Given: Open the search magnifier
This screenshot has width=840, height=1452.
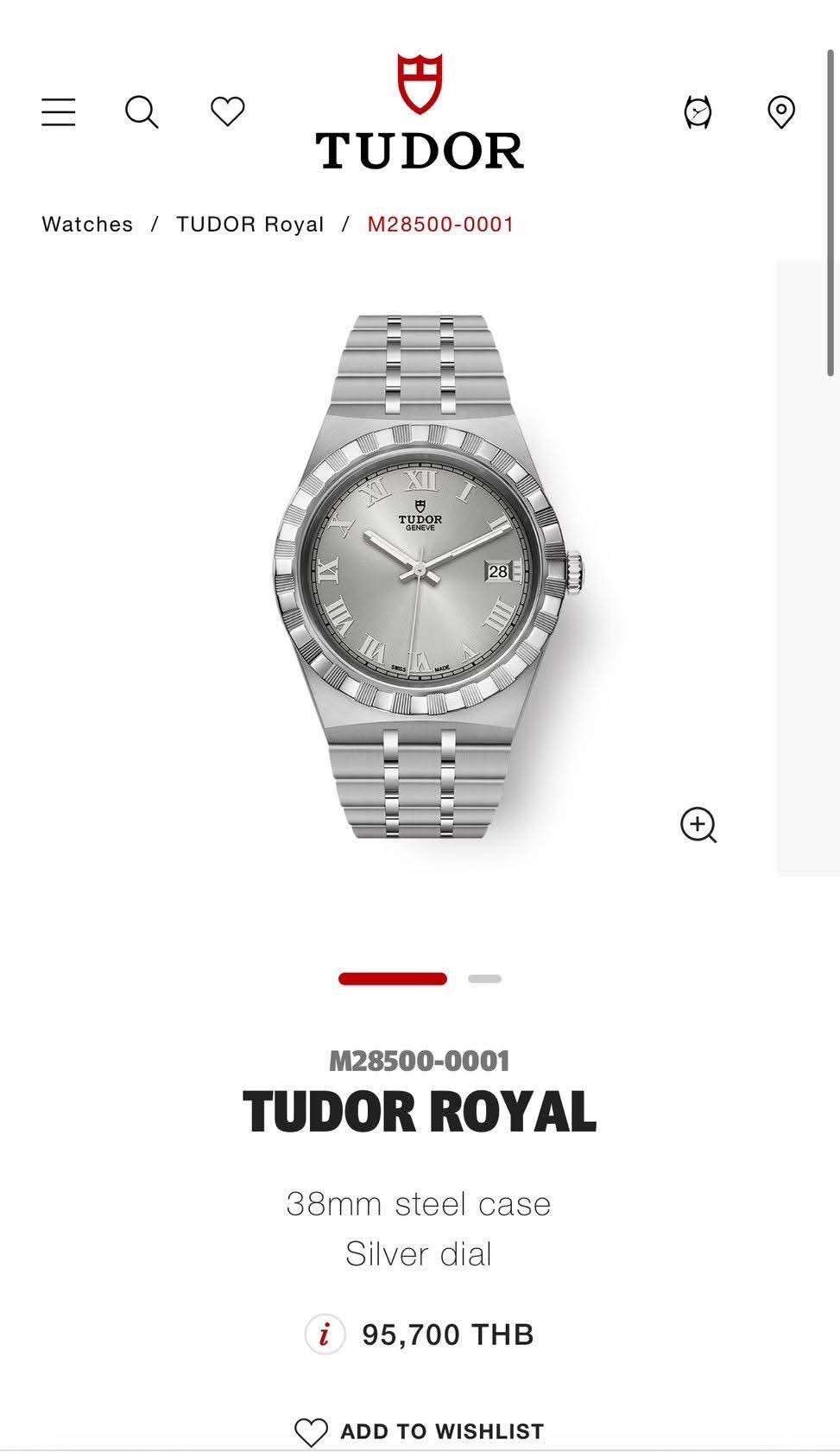Looking at the screenshot, I should tap(142, 112).
